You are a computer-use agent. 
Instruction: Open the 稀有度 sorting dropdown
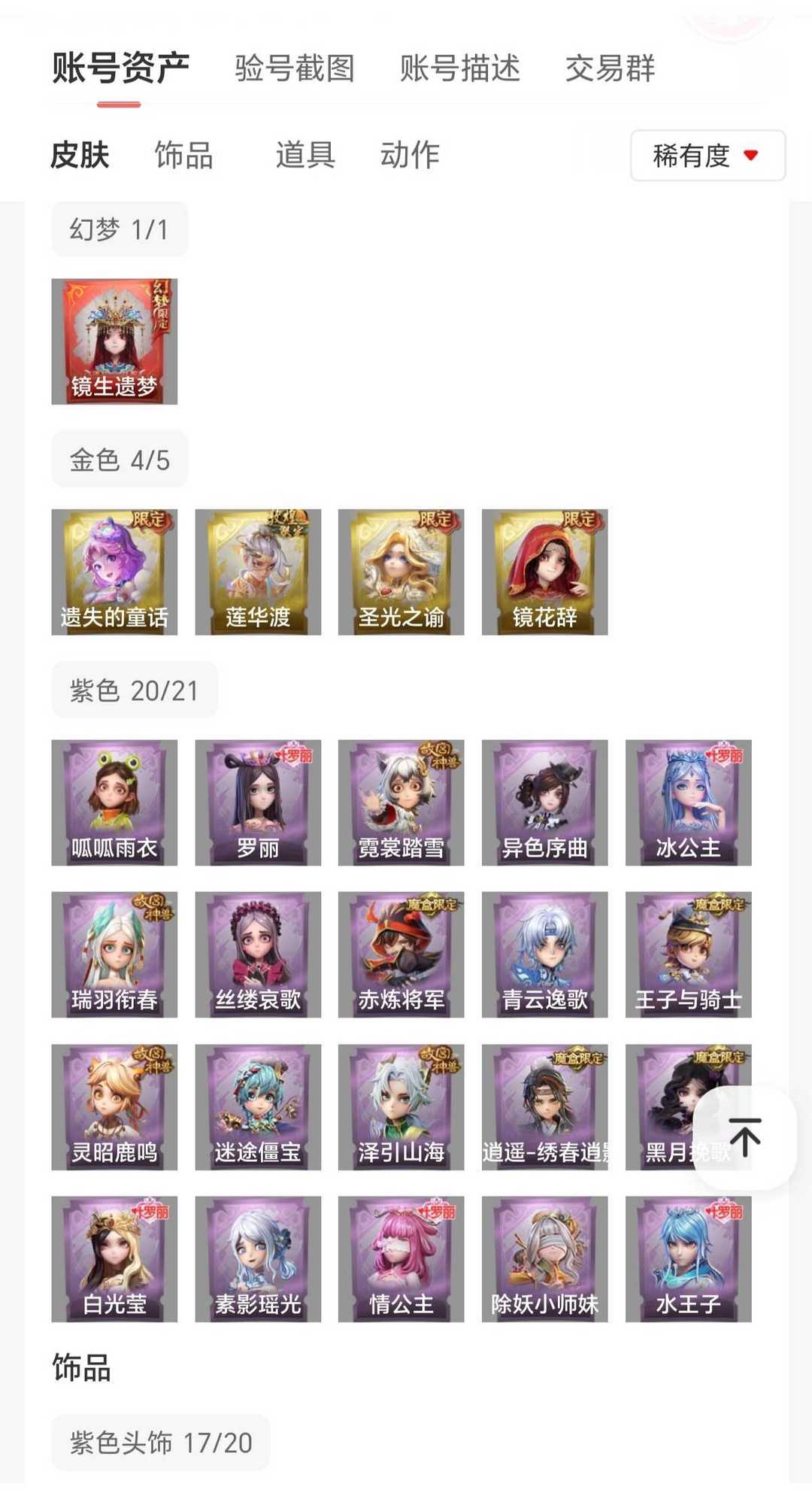click(x=707, y=155)
